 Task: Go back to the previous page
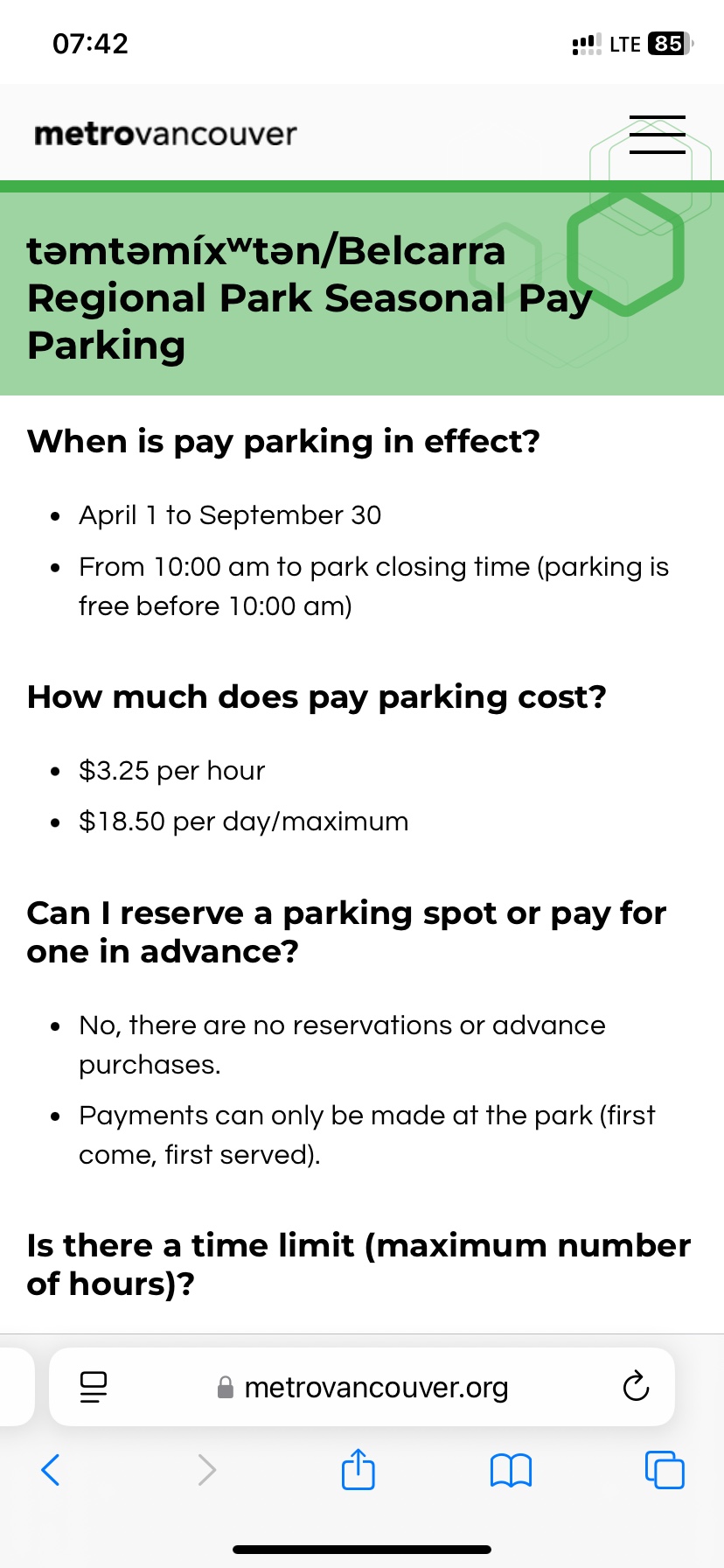pyautogui.click(x=52, y=1470)
